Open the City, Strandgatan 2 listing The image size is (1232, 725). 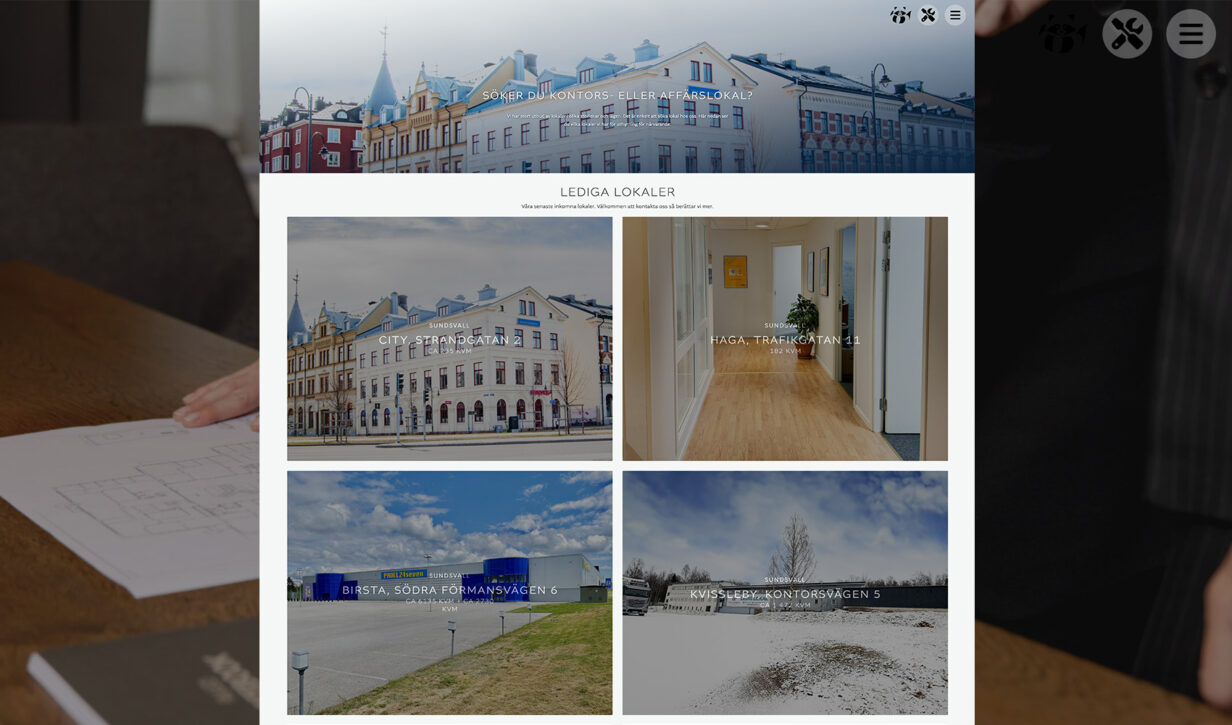(449, 339)
